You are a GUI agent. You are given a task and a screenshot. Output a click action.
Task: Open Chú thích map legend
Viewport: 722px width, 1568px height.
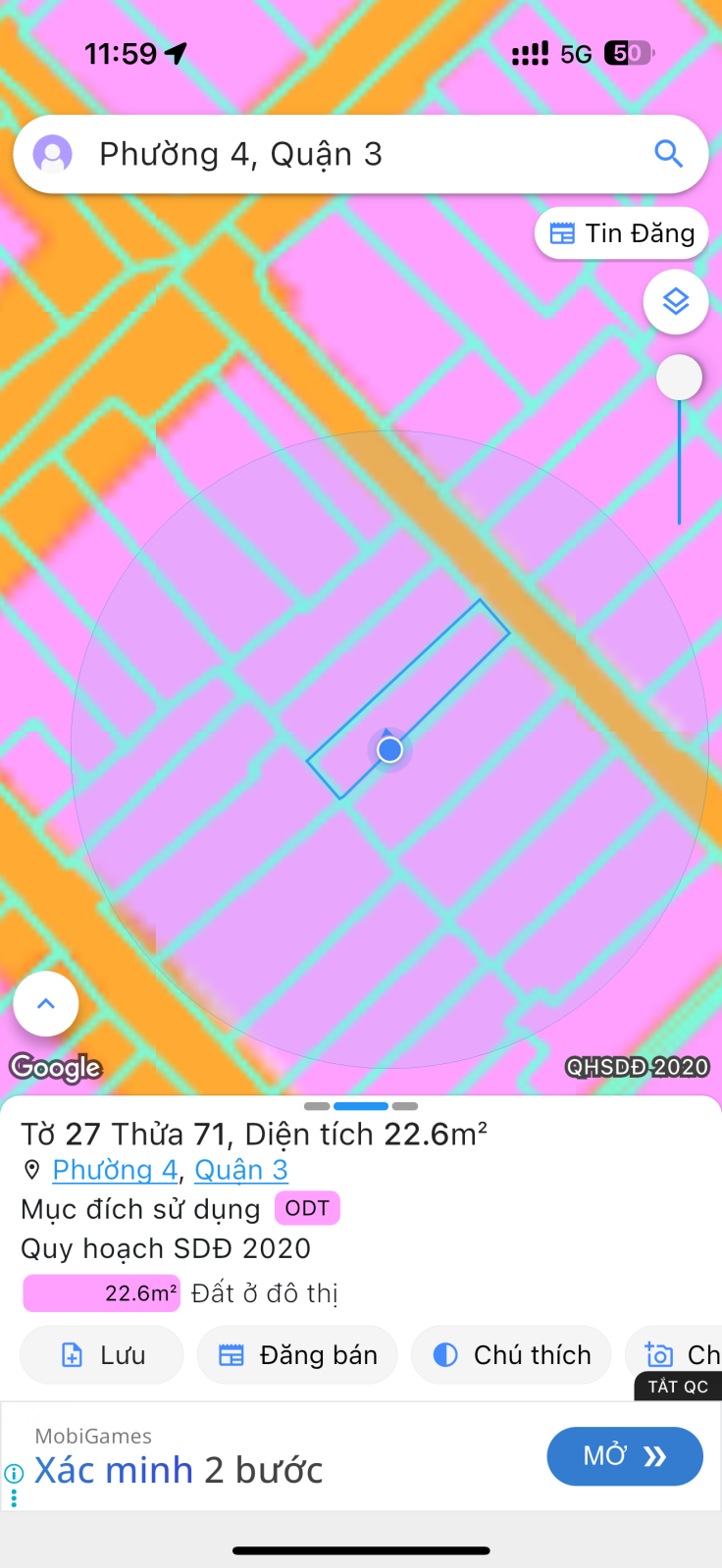(x=511, y=1355)
